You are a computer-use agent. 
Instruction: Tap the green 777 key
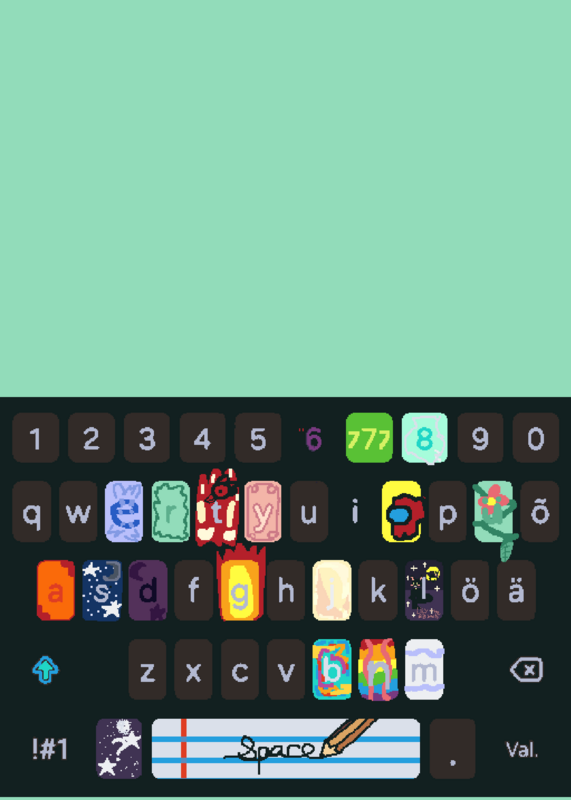[x=369, y=438]
